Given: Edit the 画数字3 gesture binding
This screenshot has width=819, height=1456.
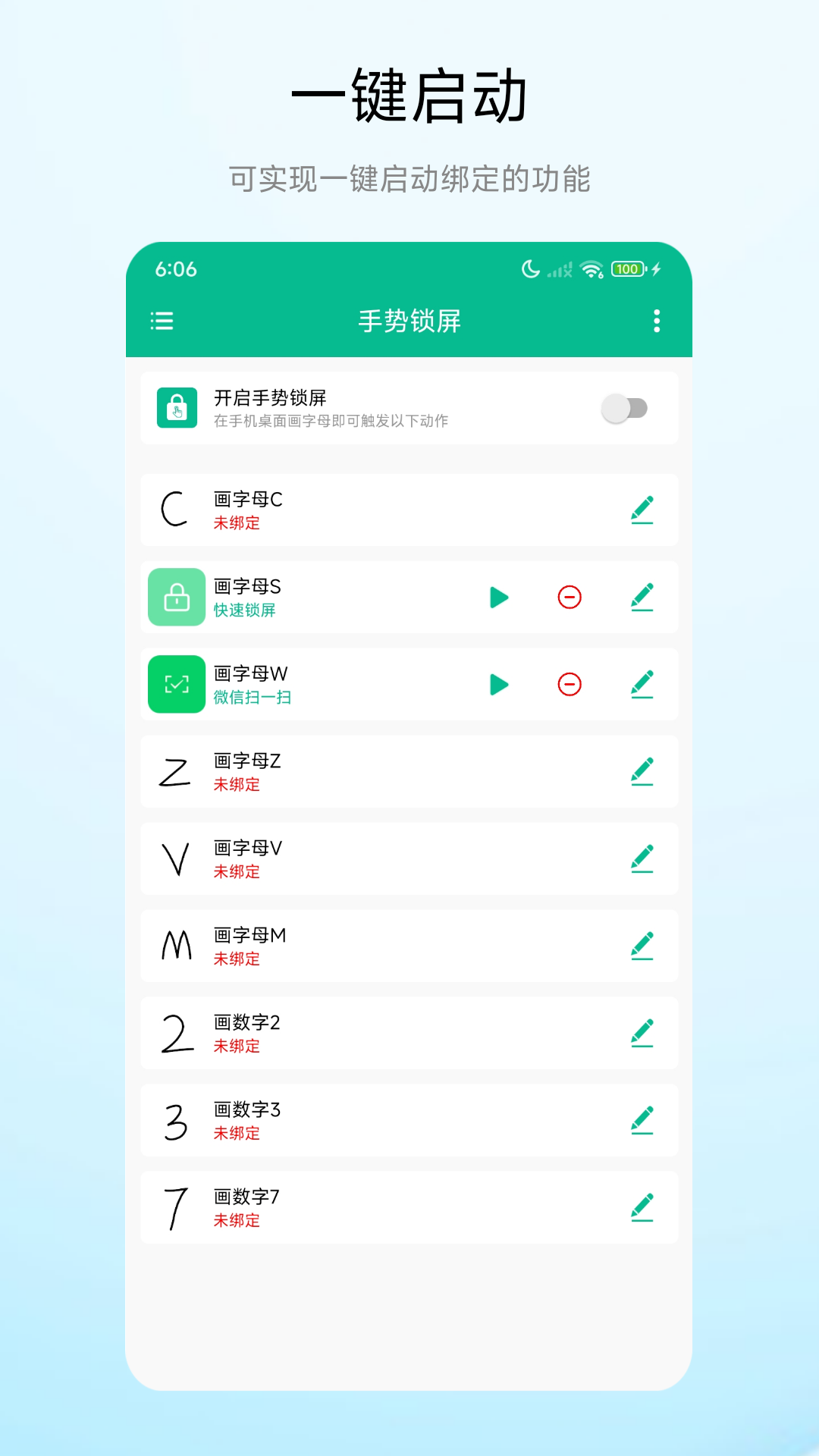Looking at the screenshot, I should click(x=642, y=1121).
